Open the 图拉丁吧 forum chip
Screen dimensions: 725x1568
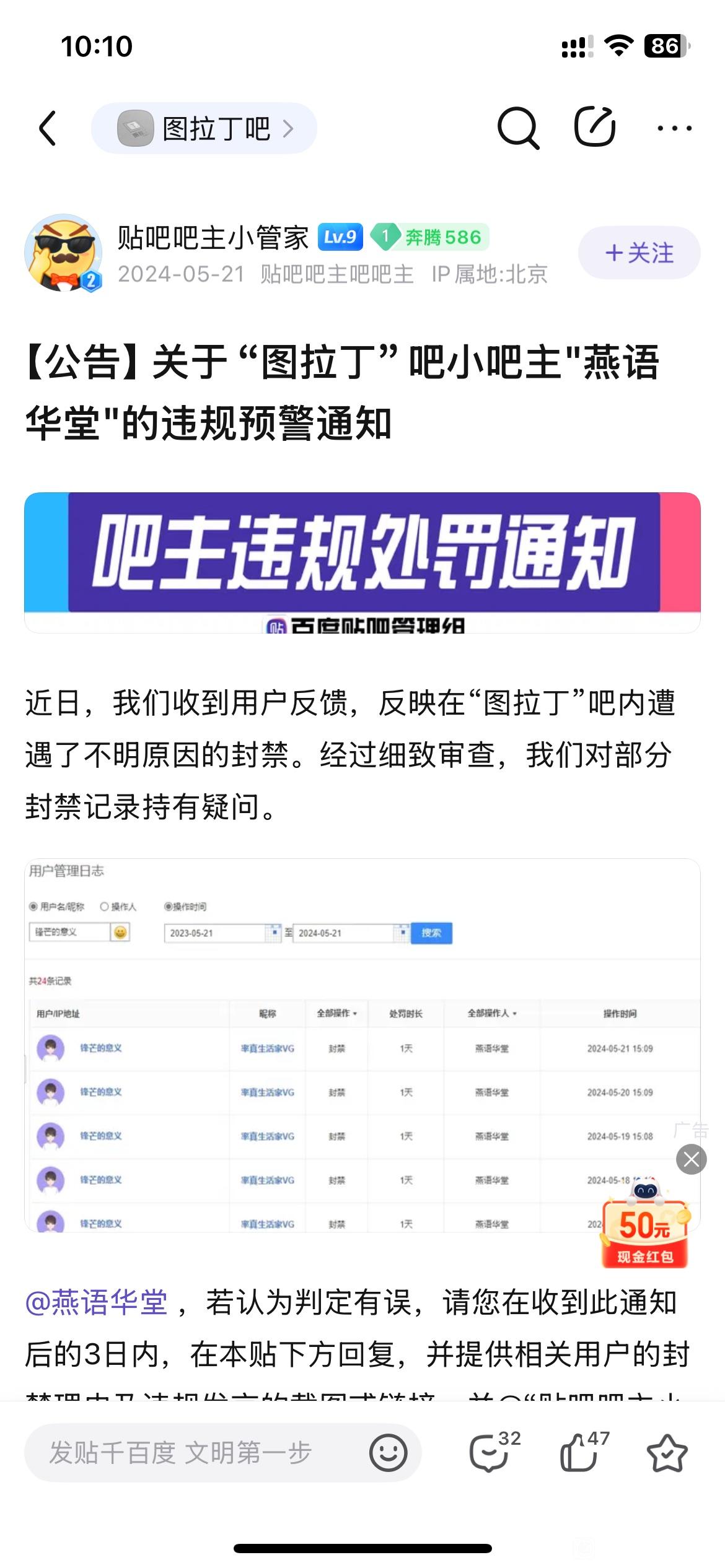click(204, 128)
